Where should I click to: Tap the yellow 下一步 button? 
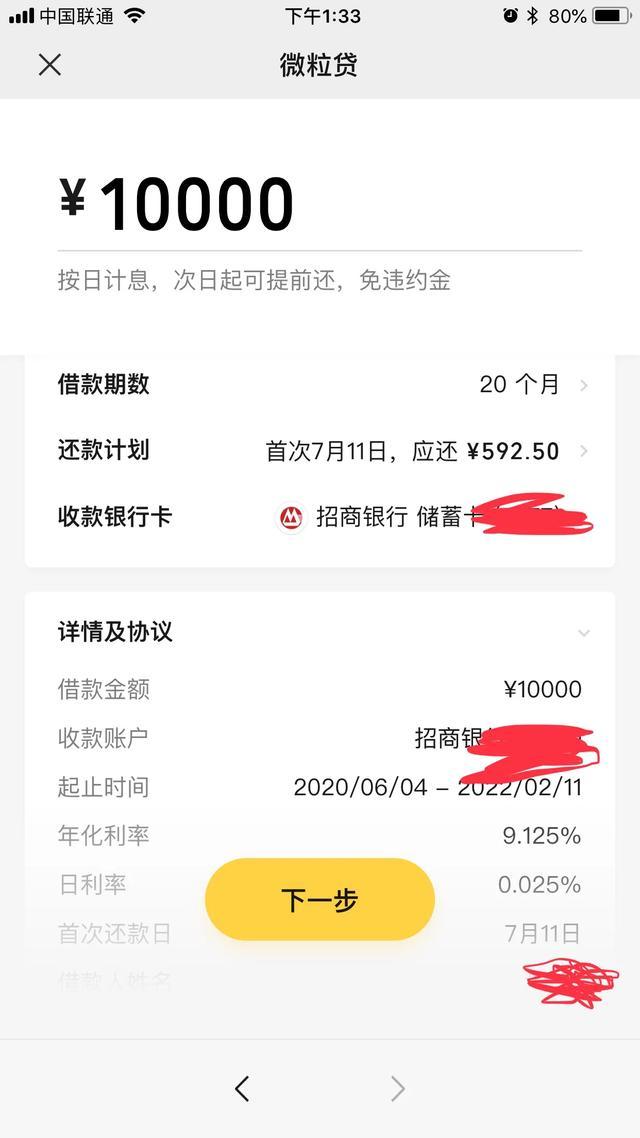[x=320, y=899]
